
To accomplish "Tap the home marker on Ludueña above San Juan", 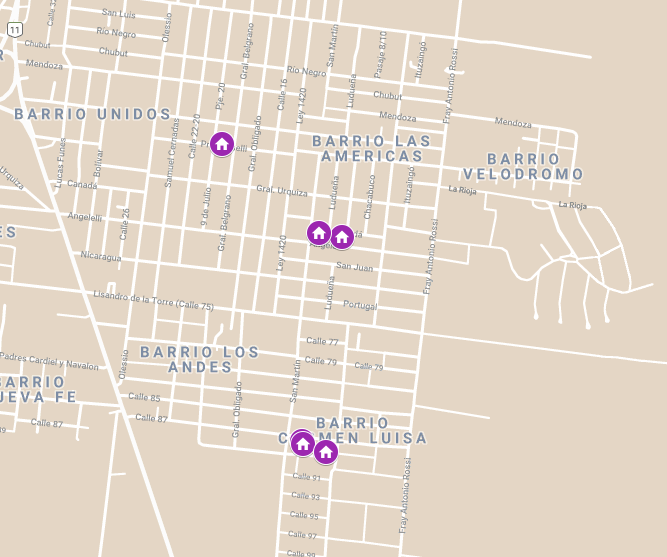I will pyautogui.click(x=342, y=237).
